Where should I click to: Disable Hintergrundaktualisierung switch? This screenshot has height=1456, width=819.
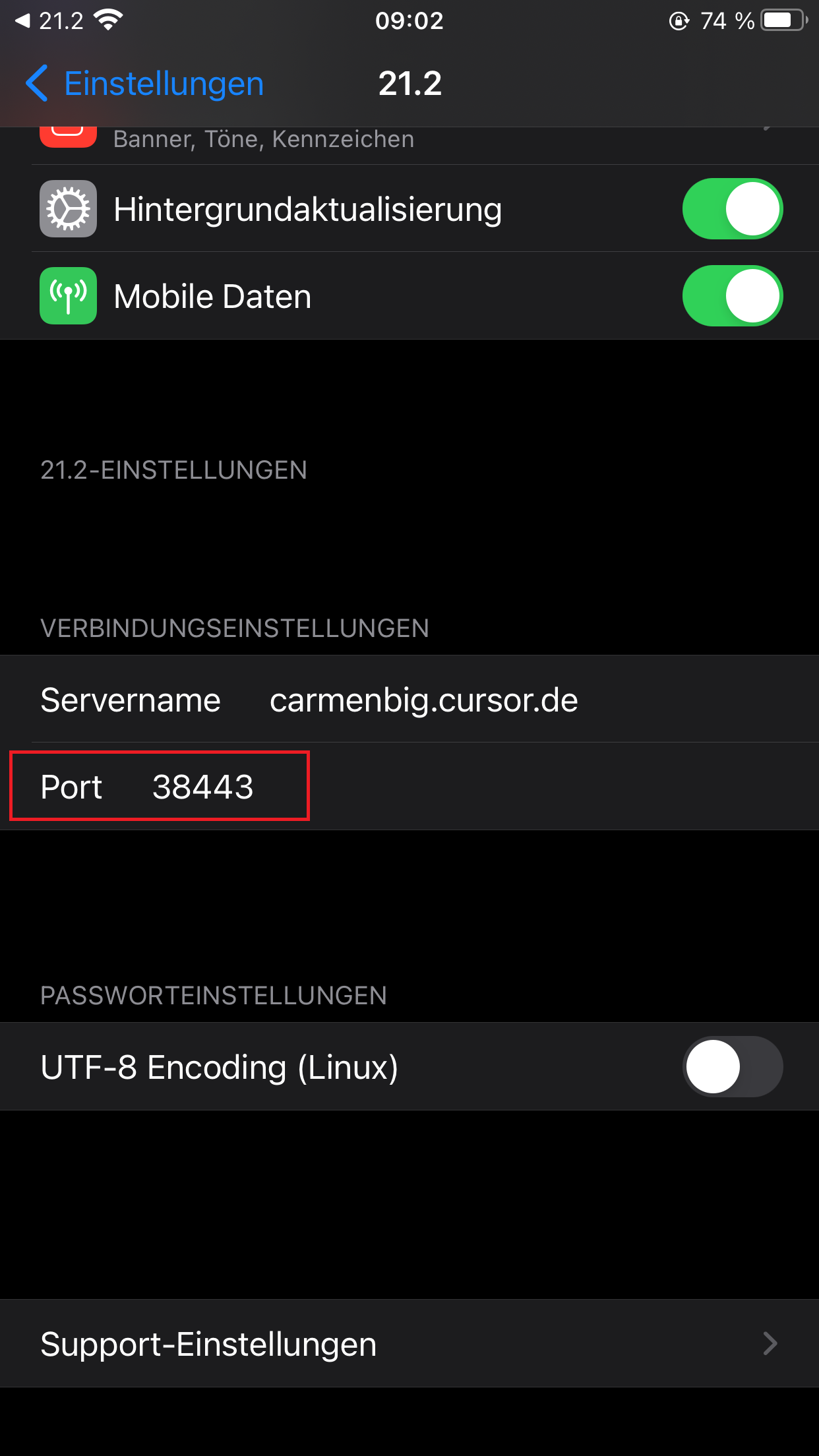(732, 209)
